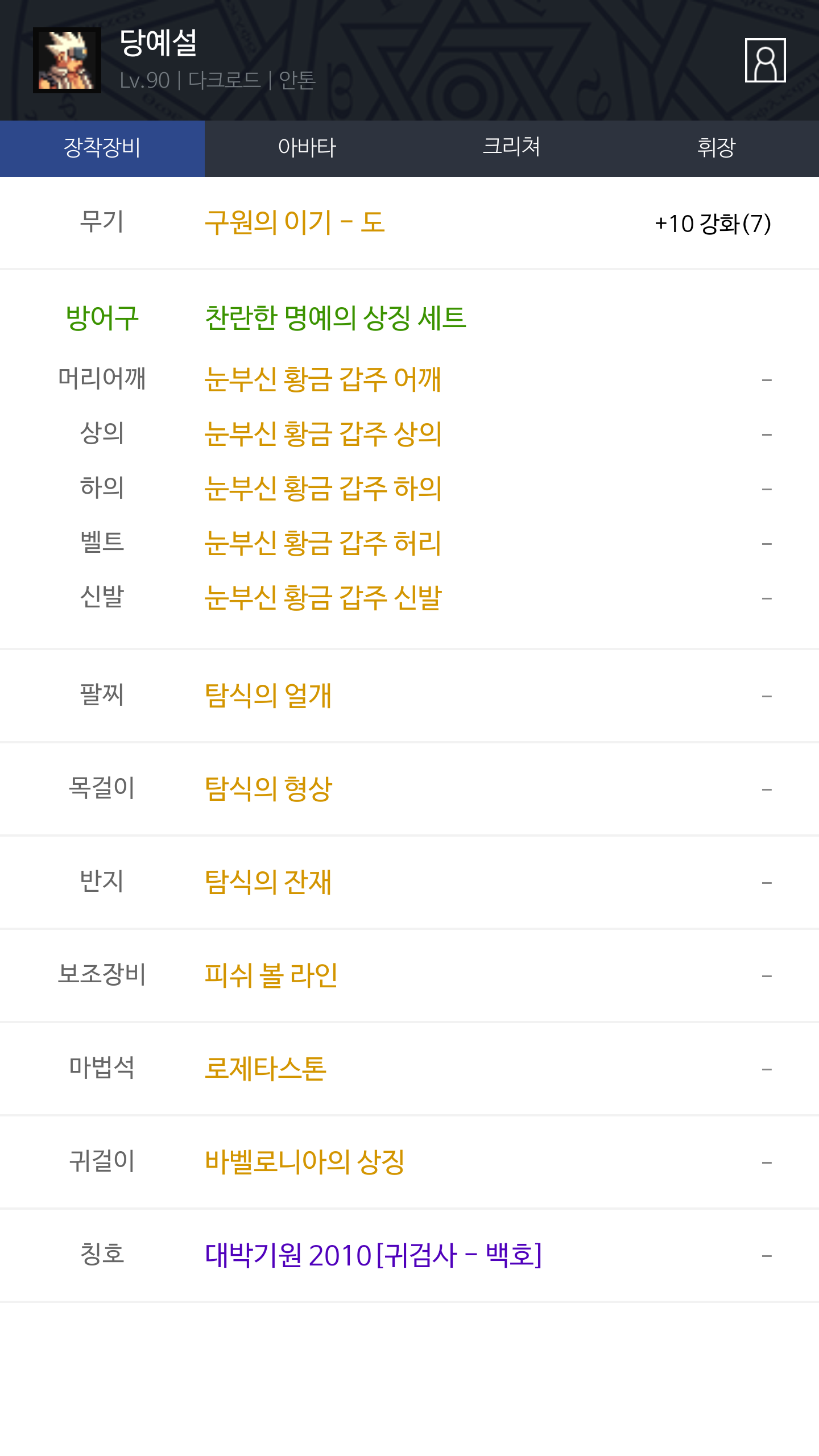Open weapon 구원의 이기 - 도
This screenshot has height=1456, width=819.
pyautogui.click(x=295, y=222)
